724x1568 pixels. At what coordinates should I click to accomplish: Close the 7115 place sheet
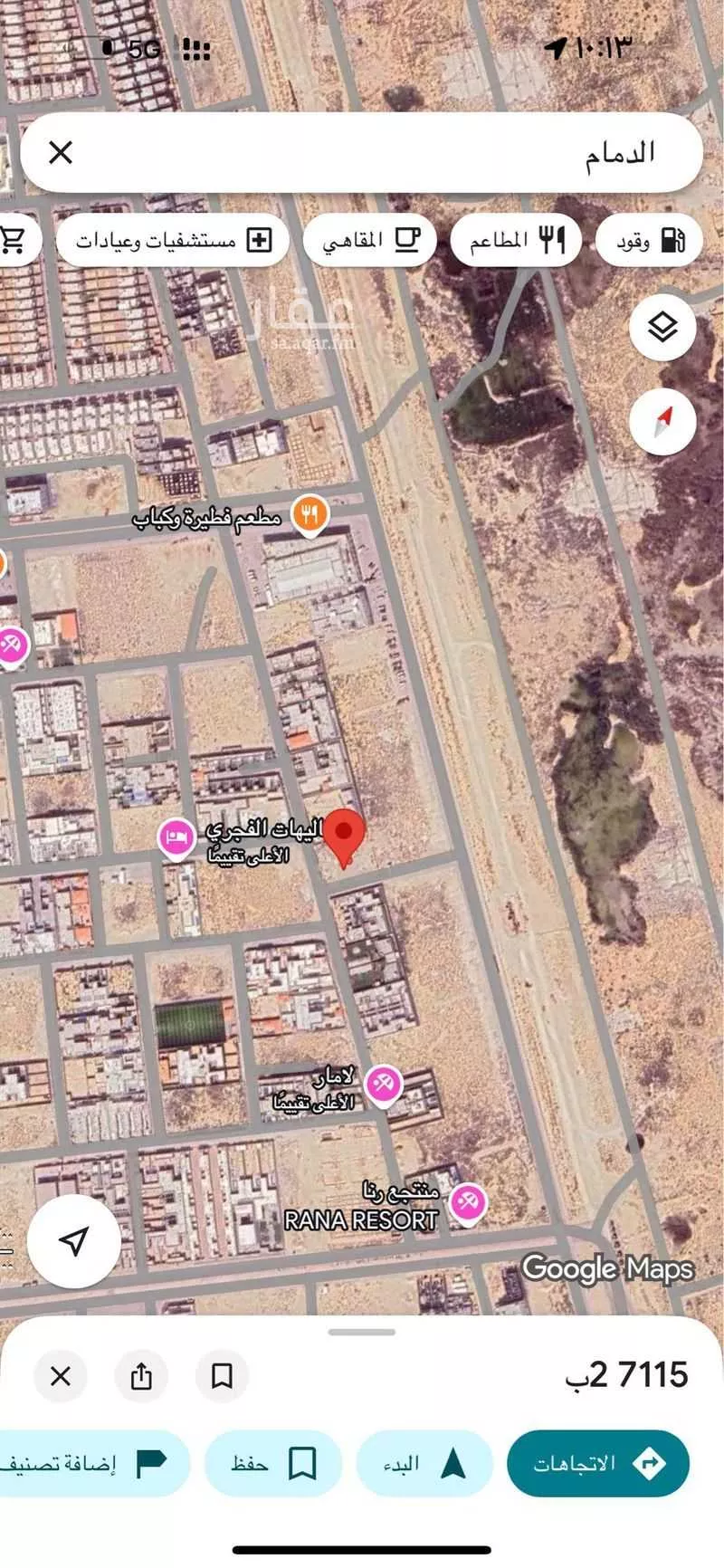click(61, 1377)
